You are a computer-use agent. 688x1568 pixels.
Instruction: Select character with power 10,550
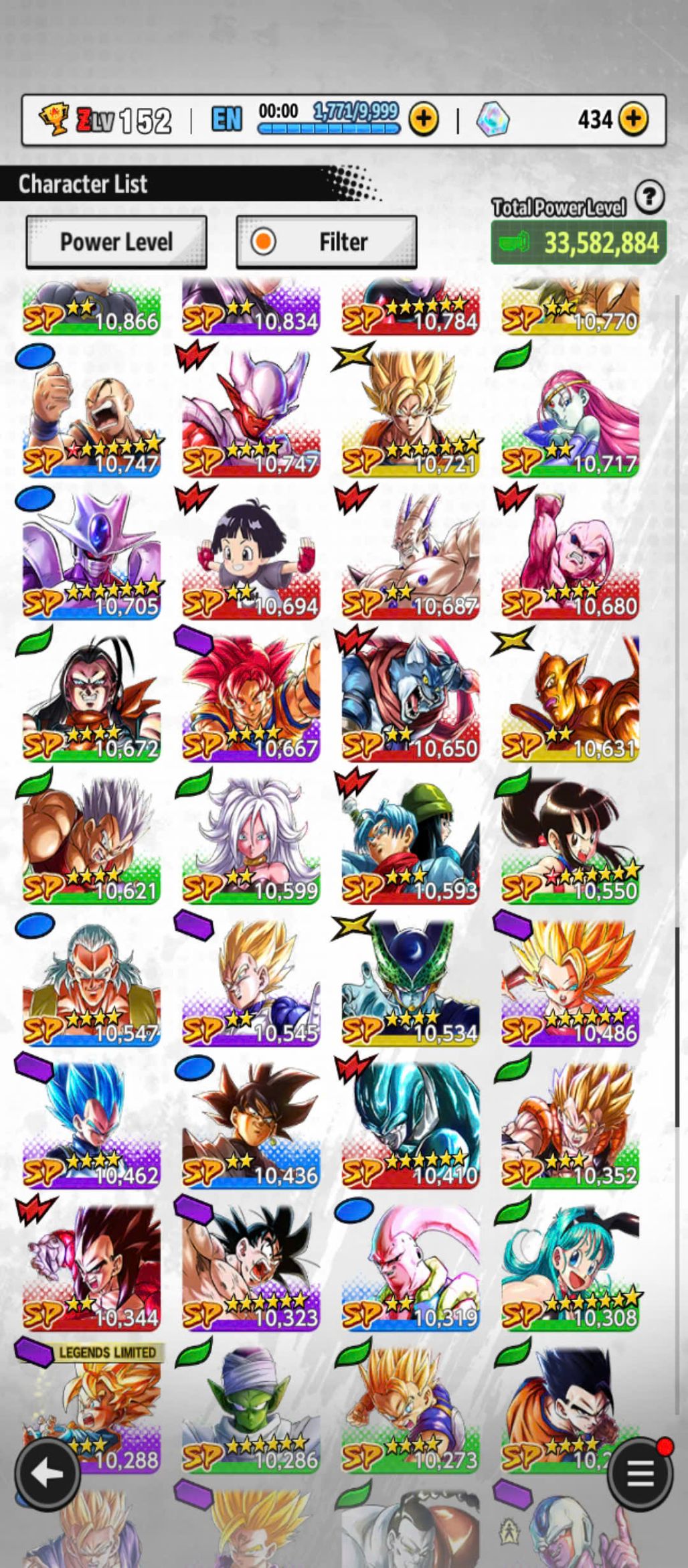pos(570,840)
